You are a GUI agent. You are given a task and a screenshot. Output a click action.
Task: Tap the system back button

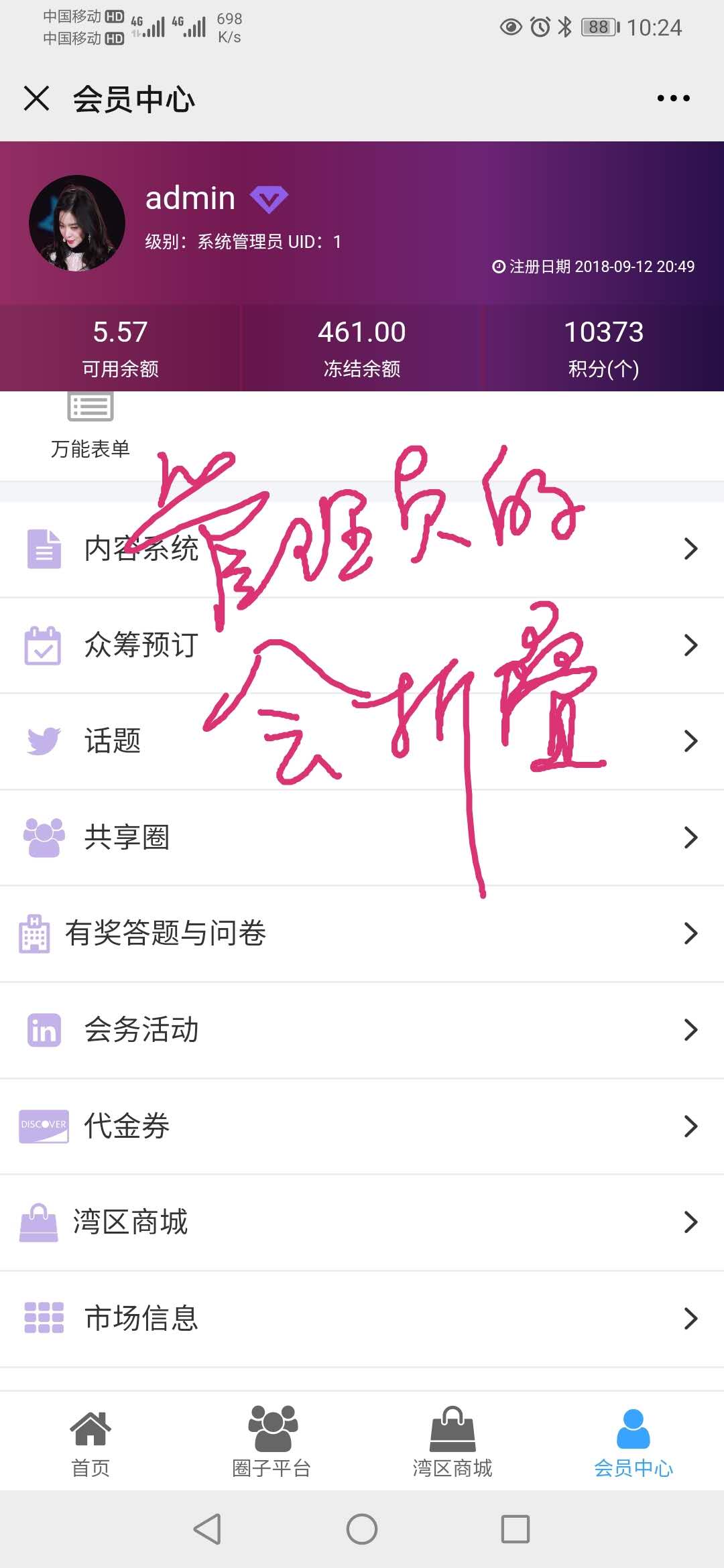tap(207, 1529)
